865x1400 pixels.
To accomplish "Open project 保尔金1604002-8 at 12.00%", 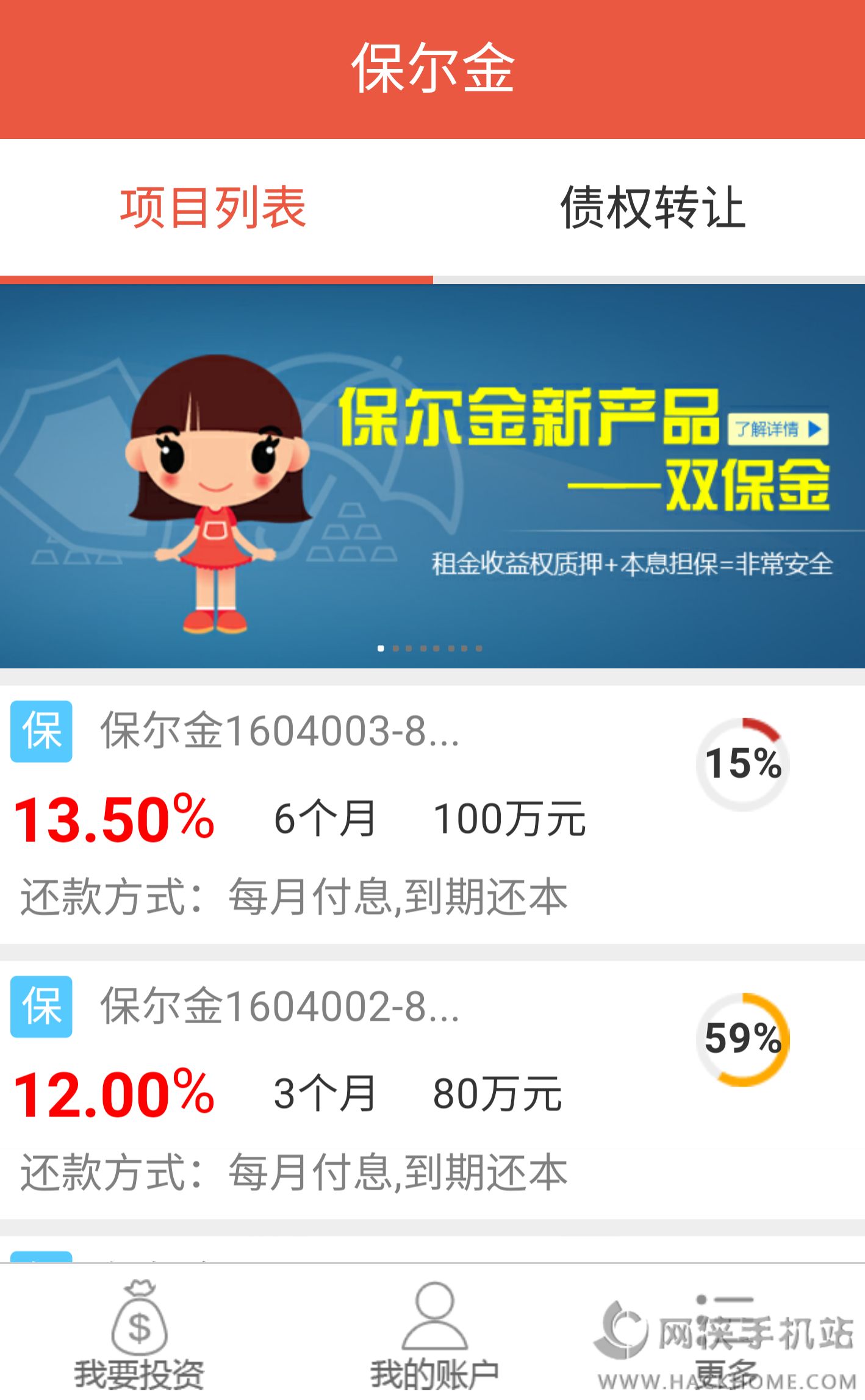I will (x=433, y=1090).
